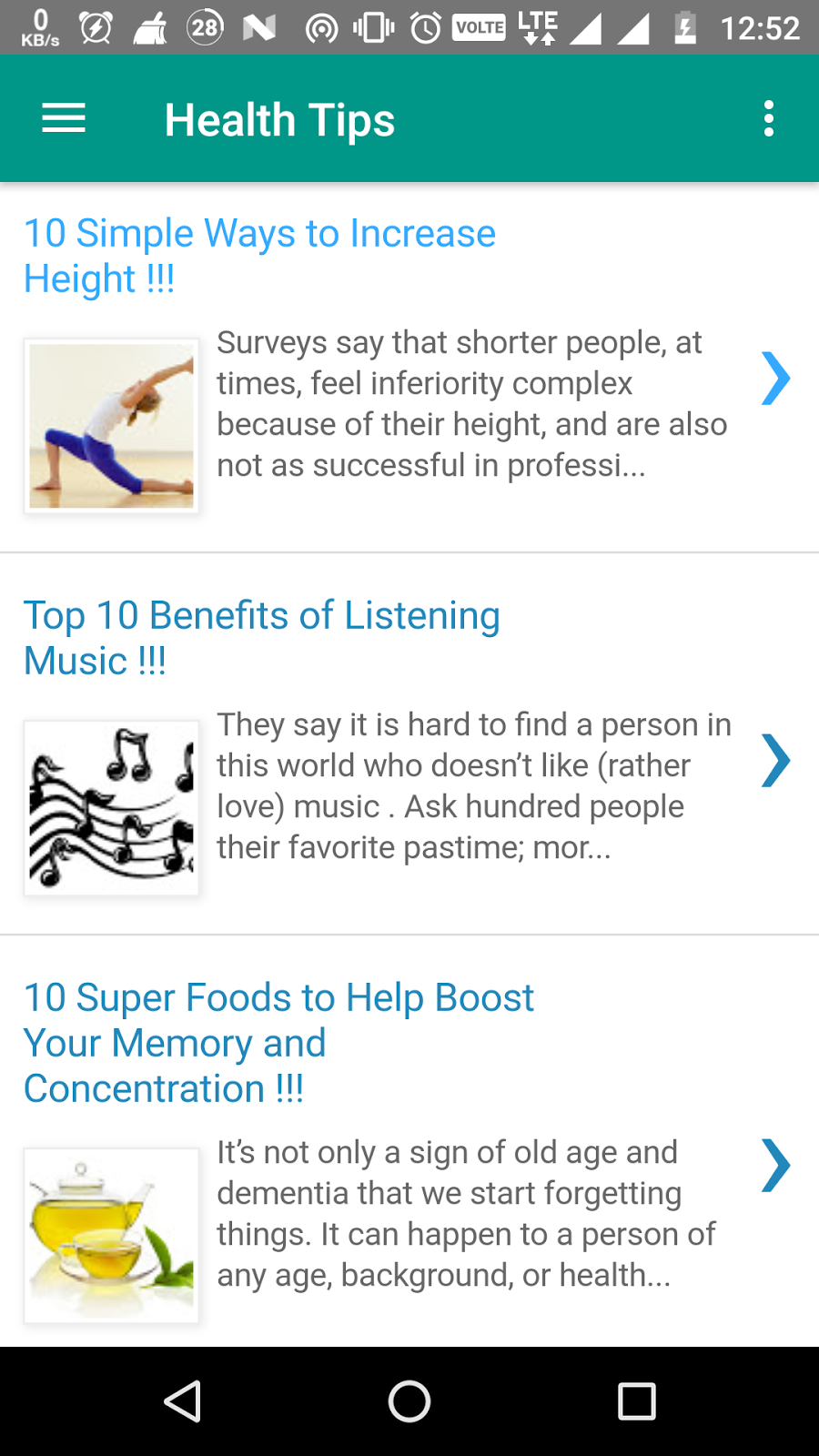Screen dimensions: 819x1456
Task: Tap the chevron beside the height article
Action: (775, 378)
